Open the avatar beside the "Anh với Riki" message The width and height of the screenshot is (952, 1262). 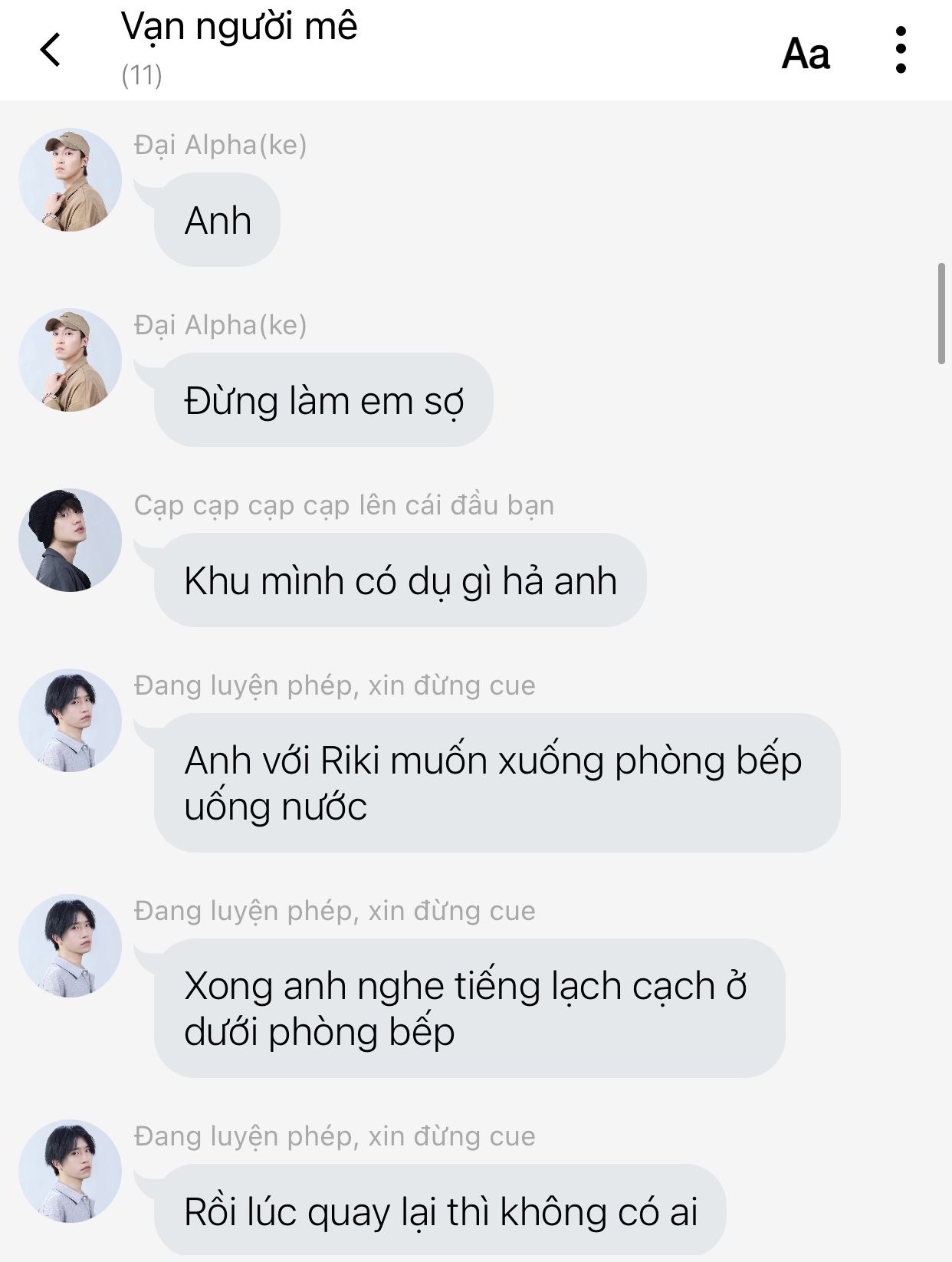[70, 721]
